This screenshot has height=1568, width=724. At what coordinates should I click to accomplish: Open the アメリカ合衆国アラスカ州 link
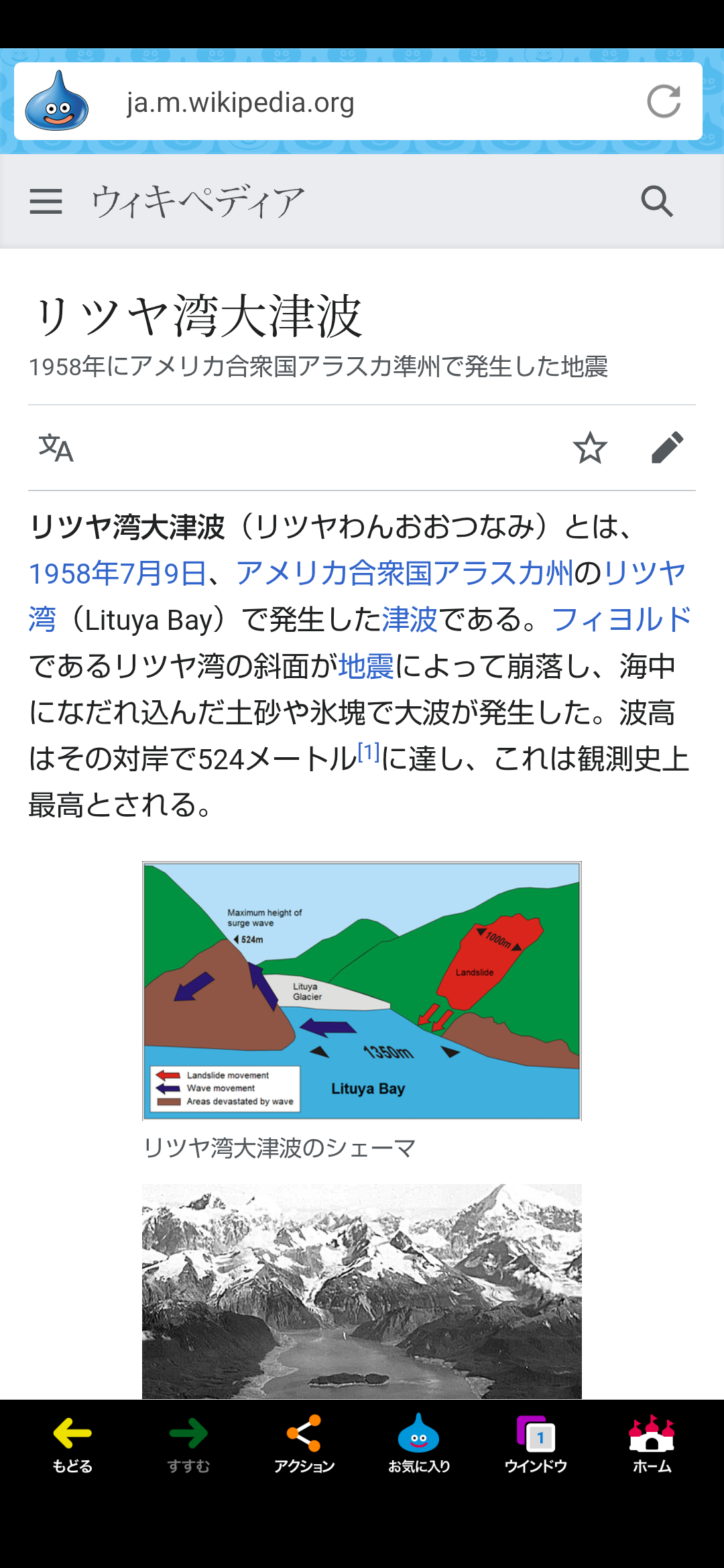404,574
